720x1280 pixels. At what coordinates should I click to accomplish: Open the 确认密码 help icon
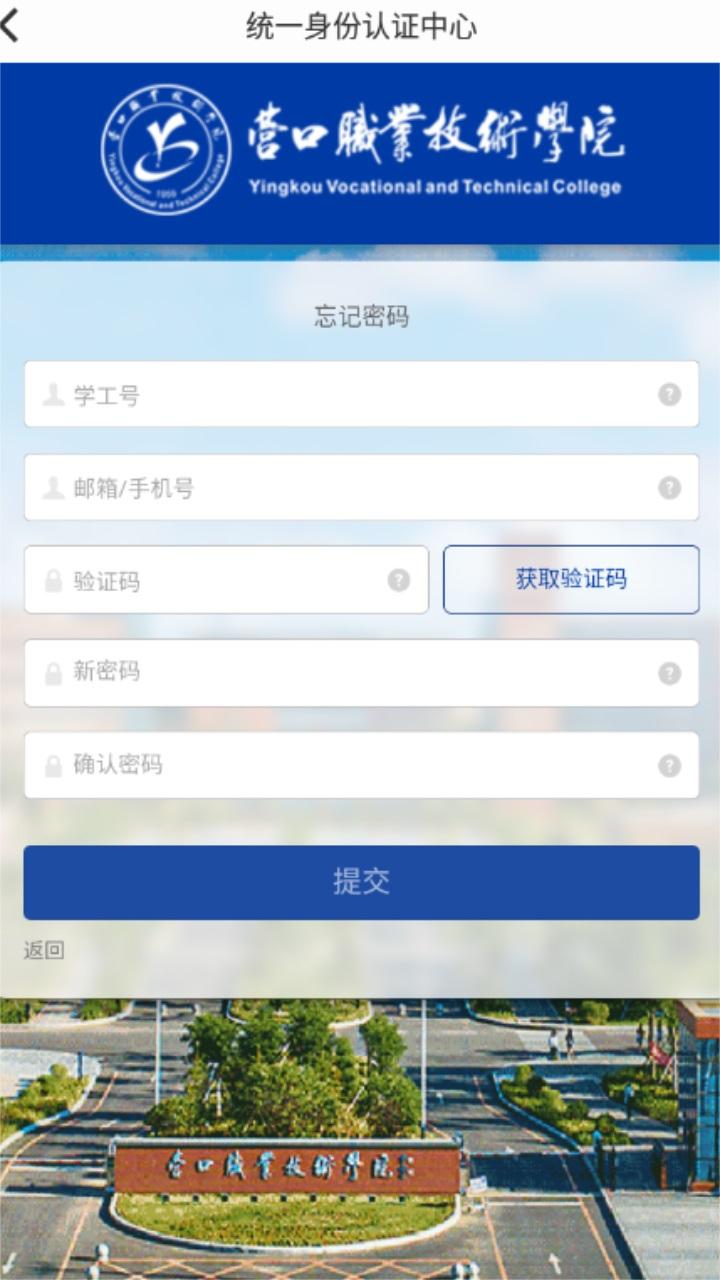pyautogui.click(x=669, y=765)
